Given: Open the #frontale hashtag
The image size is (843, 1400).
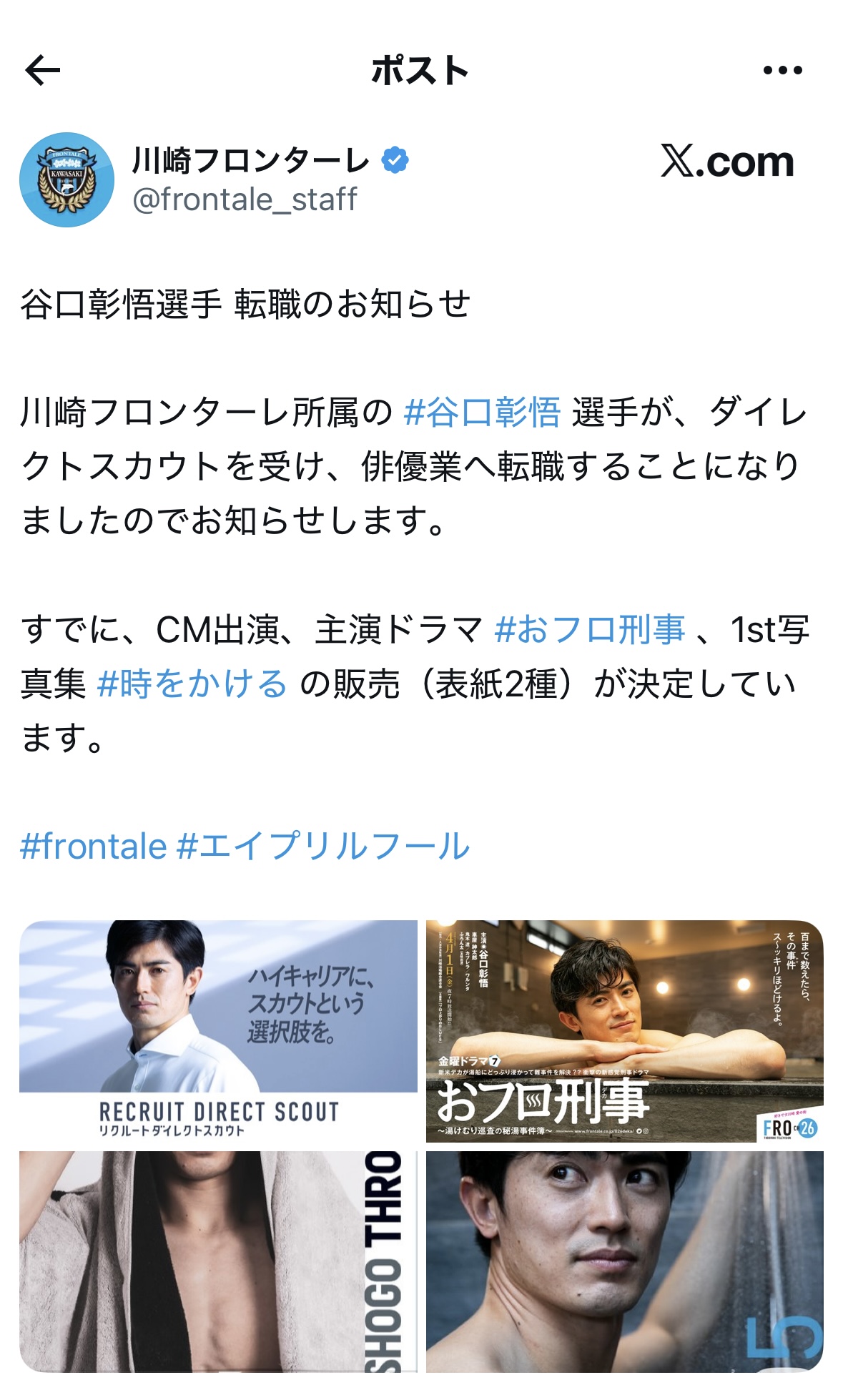Looking at the screenshot, I should (x=93, y=847).
